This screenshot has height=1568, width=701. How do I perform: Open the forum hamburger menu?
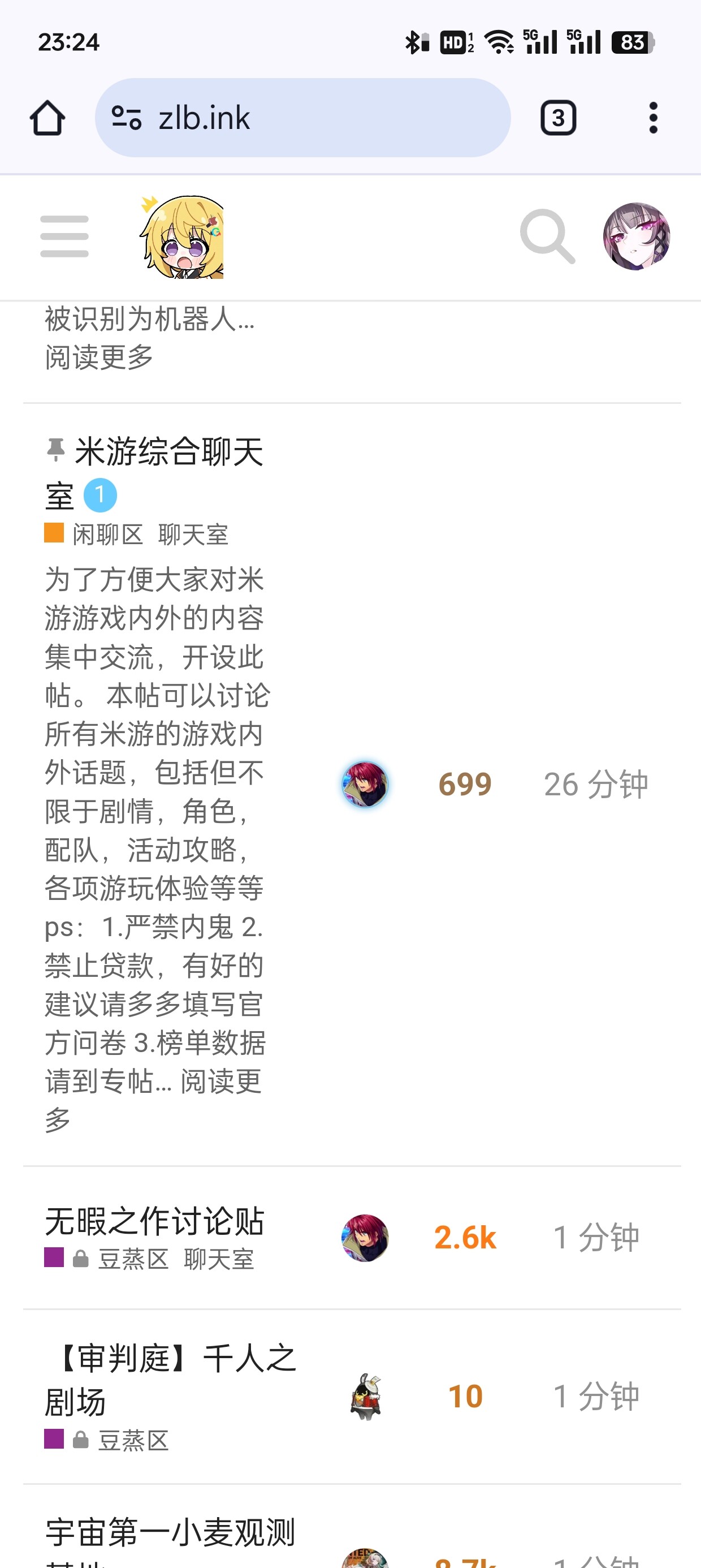(x=64, y=236)
